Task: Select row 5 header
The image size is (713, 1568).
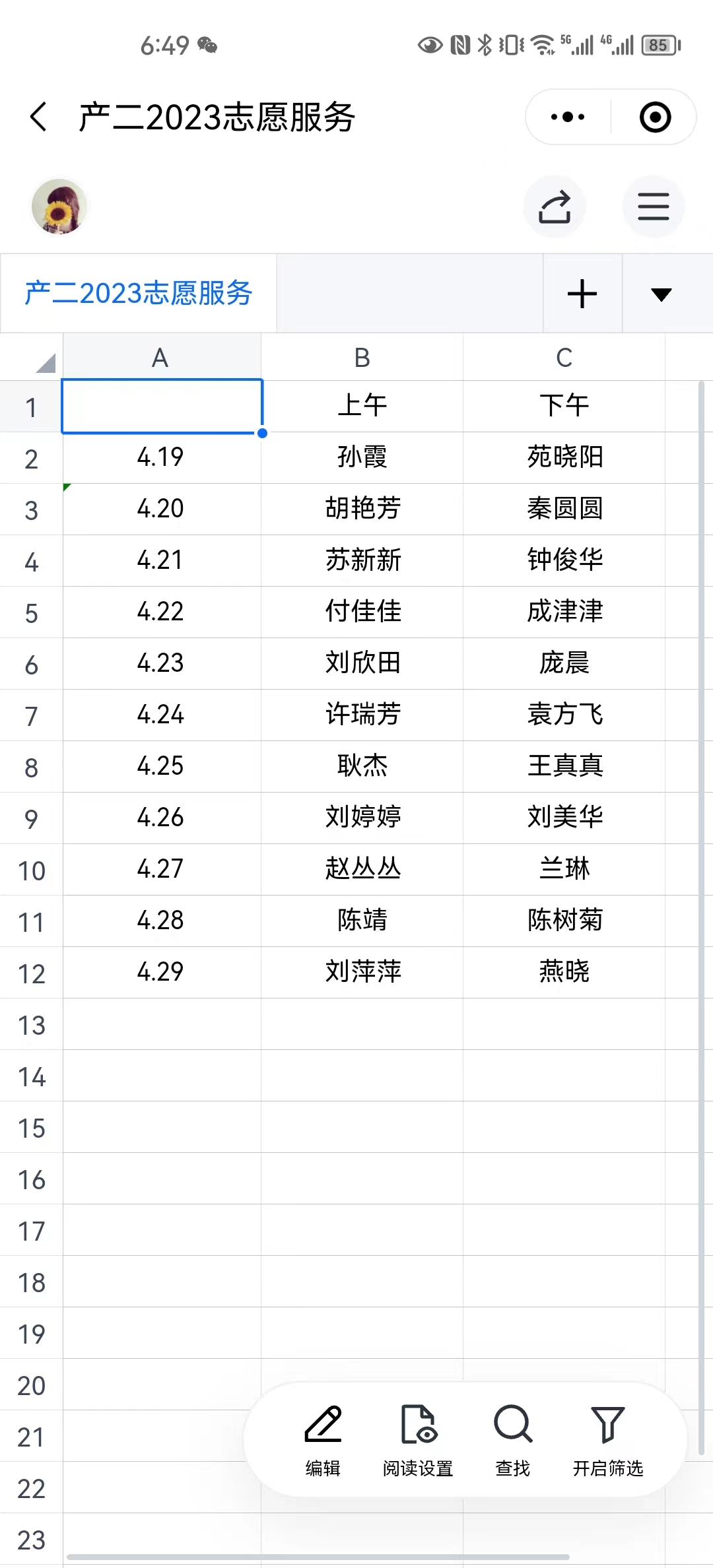Action: coord(31,613)
